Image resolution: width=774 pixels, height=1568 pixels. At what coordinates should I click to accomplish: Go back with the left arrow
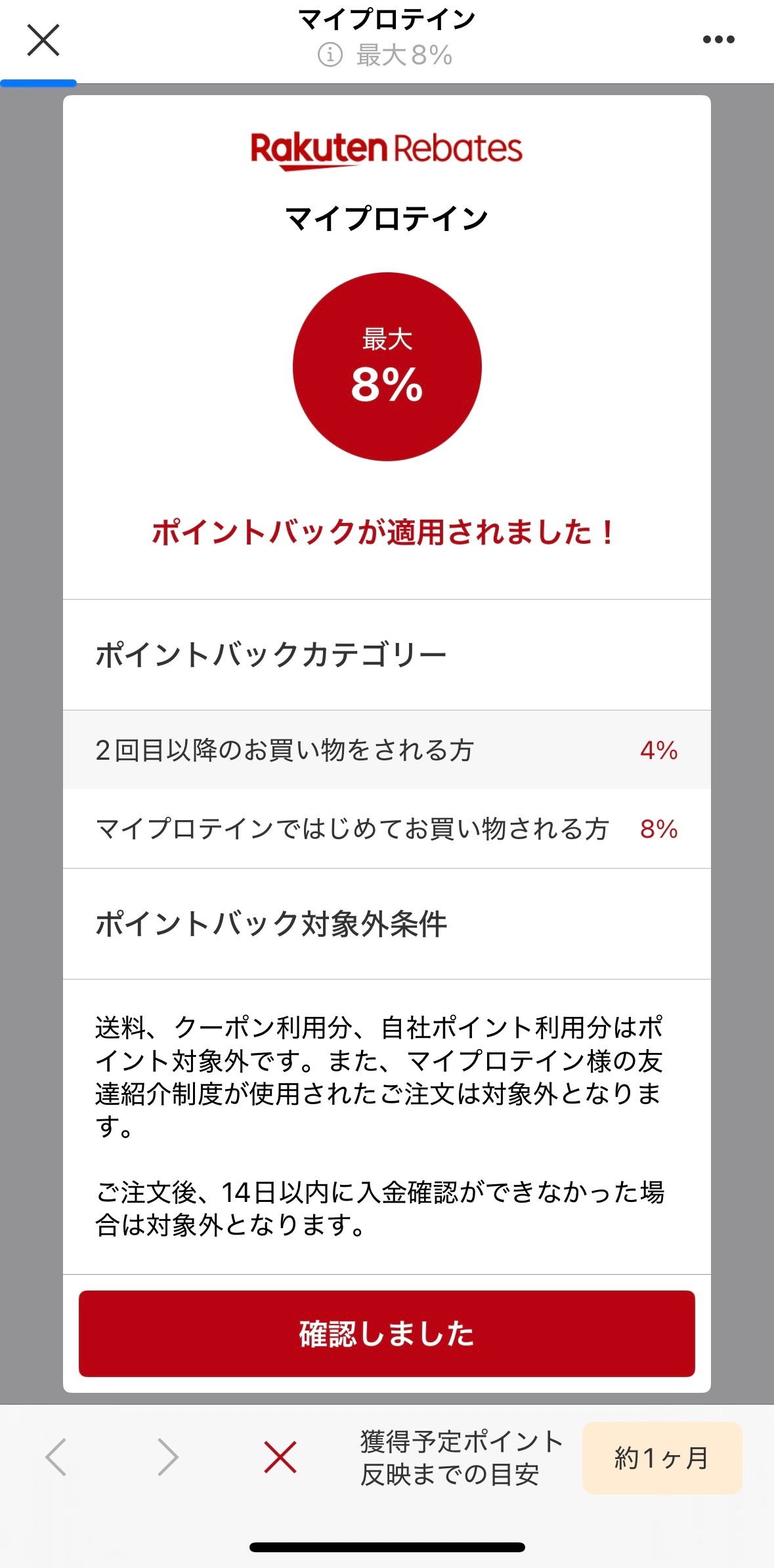56,1457
